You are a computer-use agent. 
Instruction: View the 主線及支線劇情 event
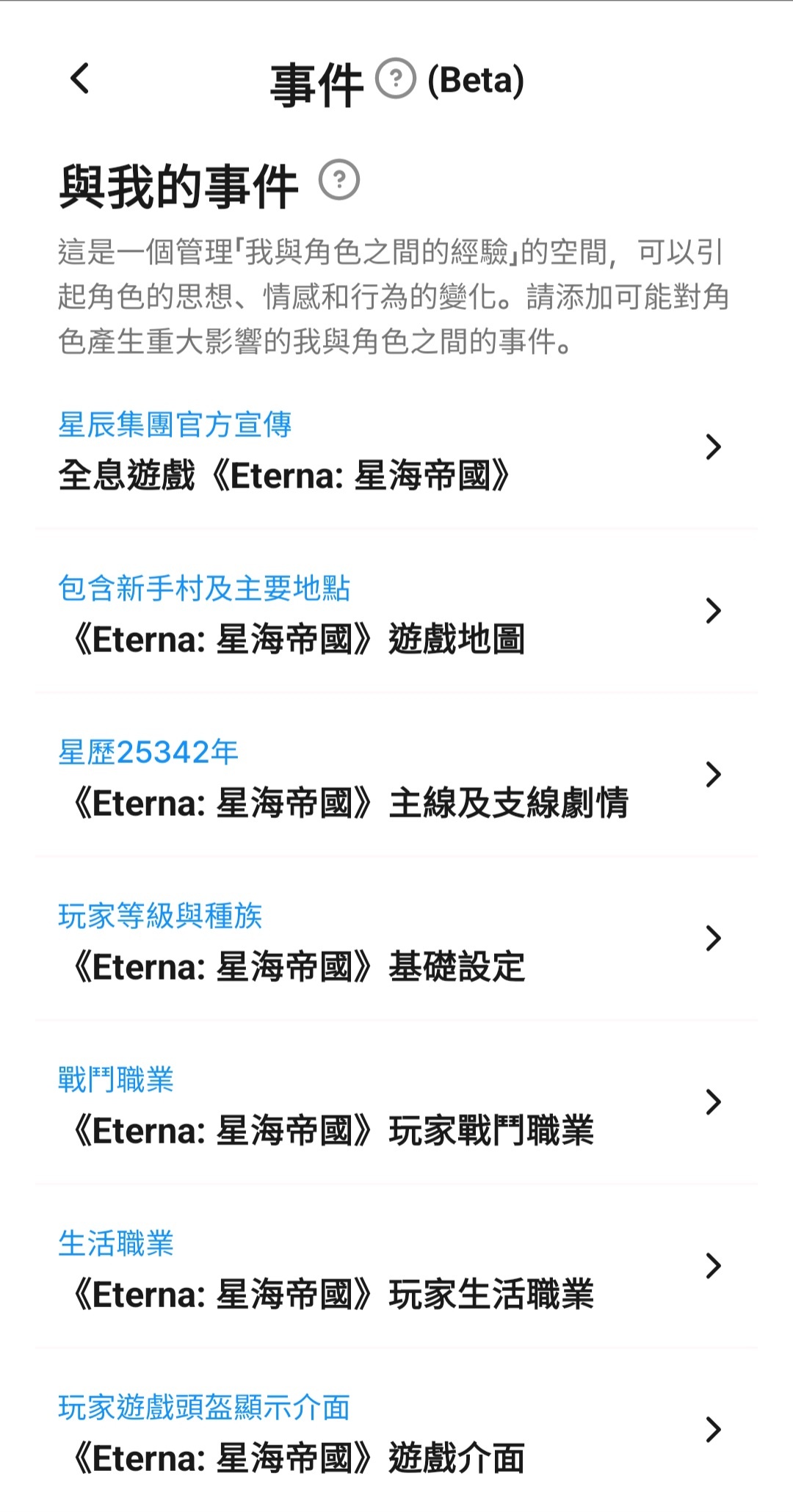[x=396, y=775]
